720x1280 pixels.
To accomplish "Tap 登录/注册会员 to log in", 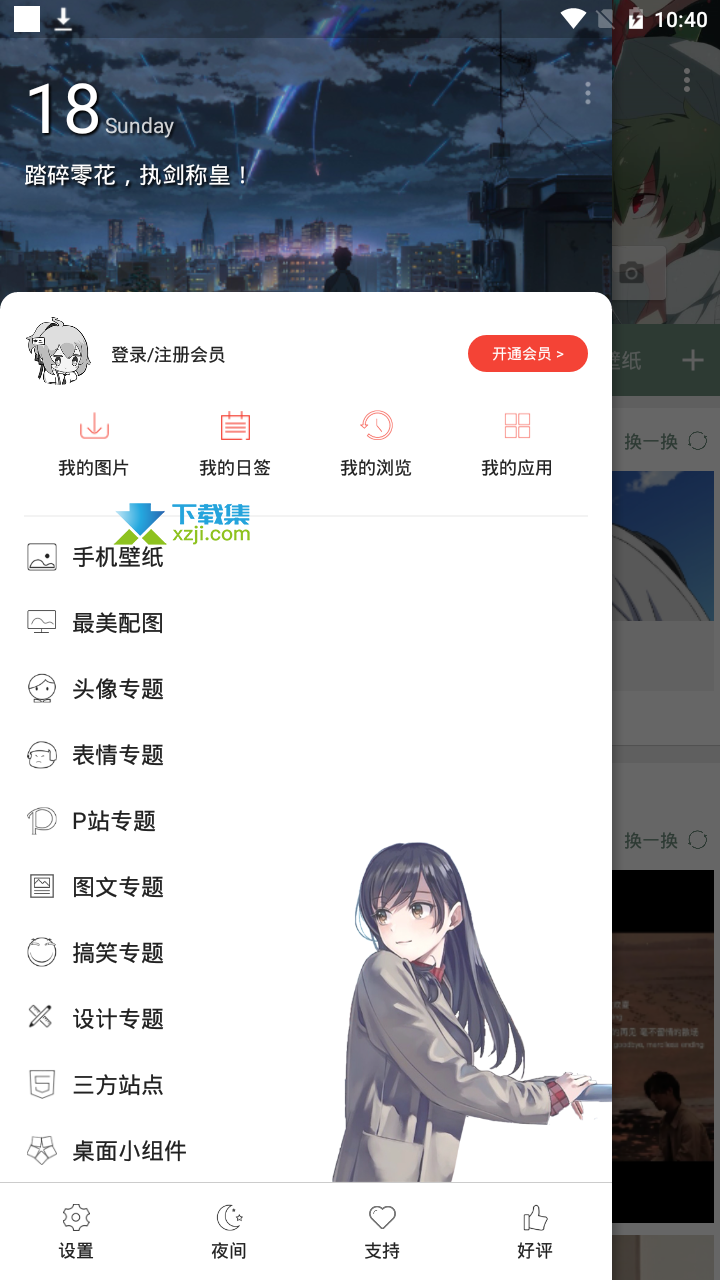I will click(168, 355).
